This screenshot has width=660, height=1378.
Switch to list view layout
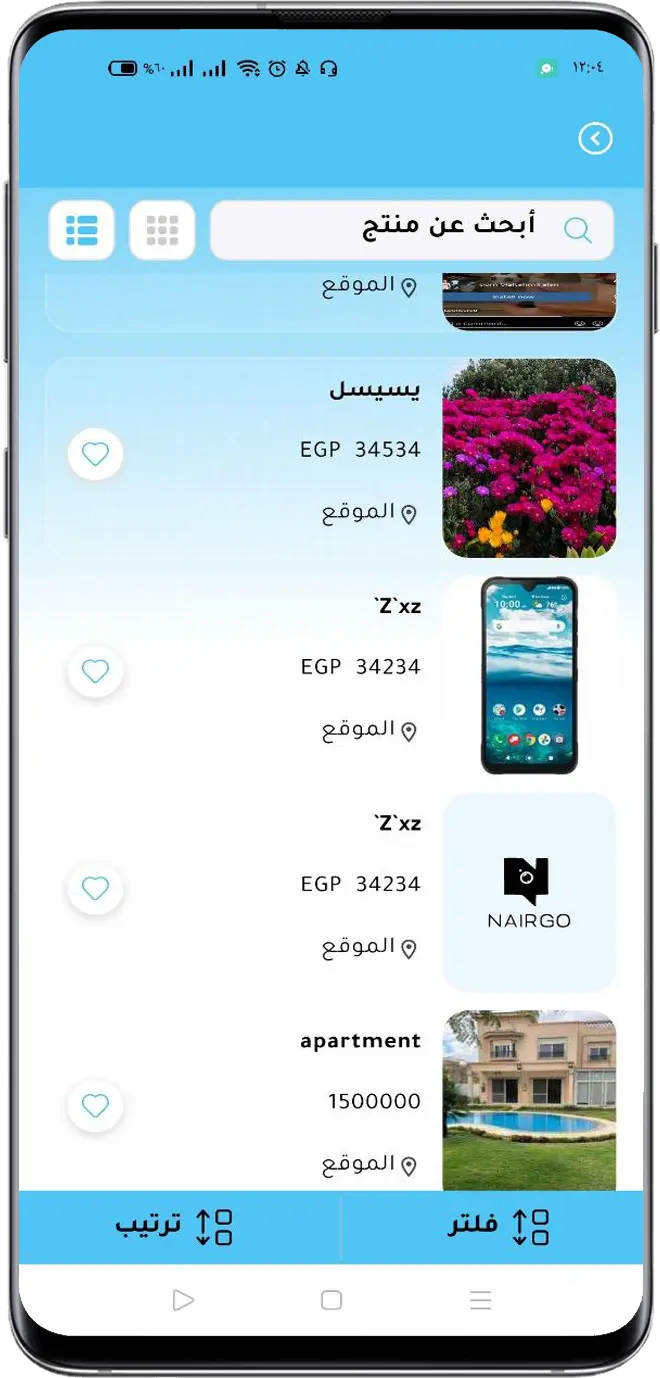(x=82, y=230)
